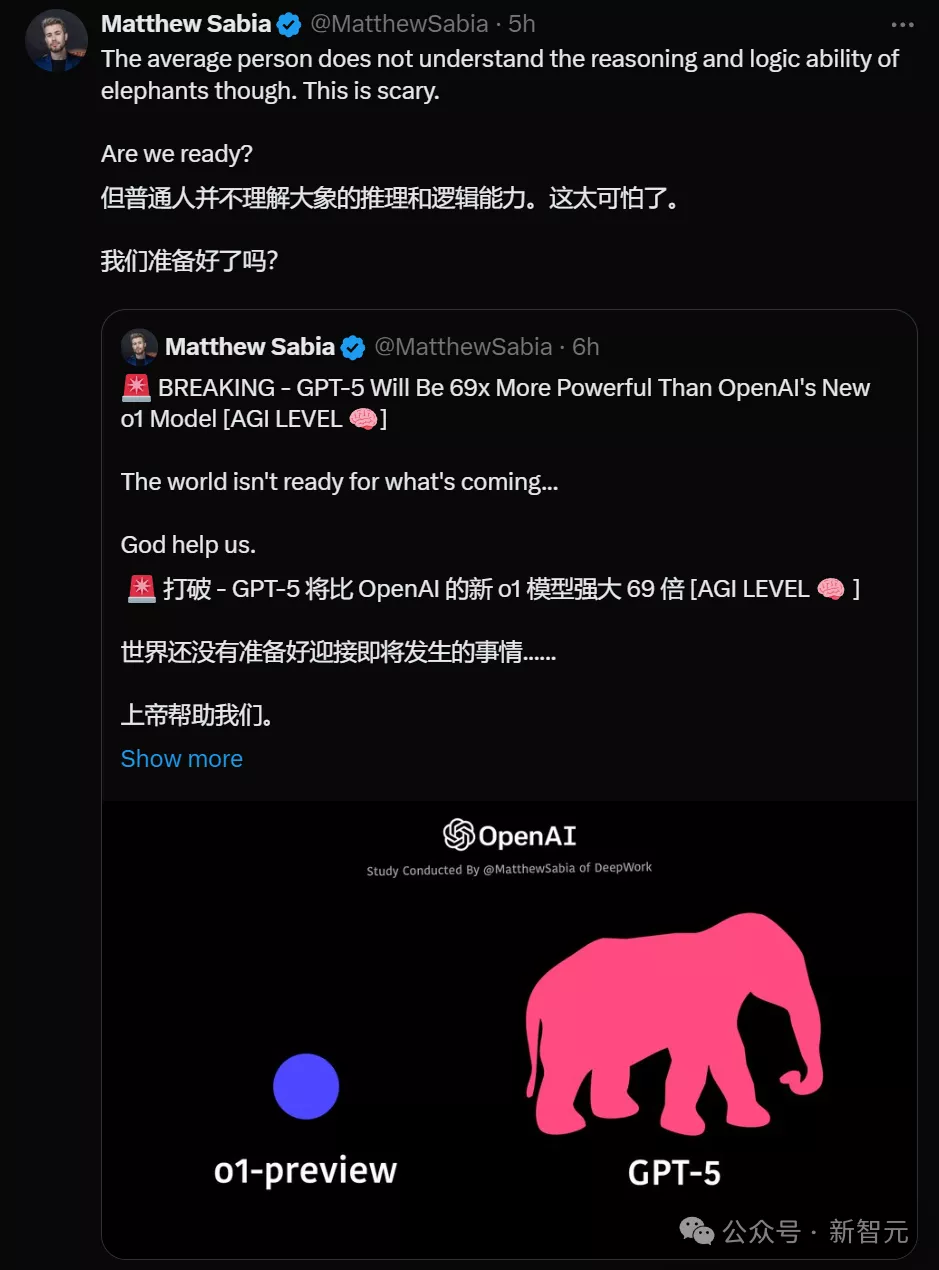Screen dimensions: 939x1270
Task: Open the tweet's overflow menu
Action: click(x=902, y=24)
